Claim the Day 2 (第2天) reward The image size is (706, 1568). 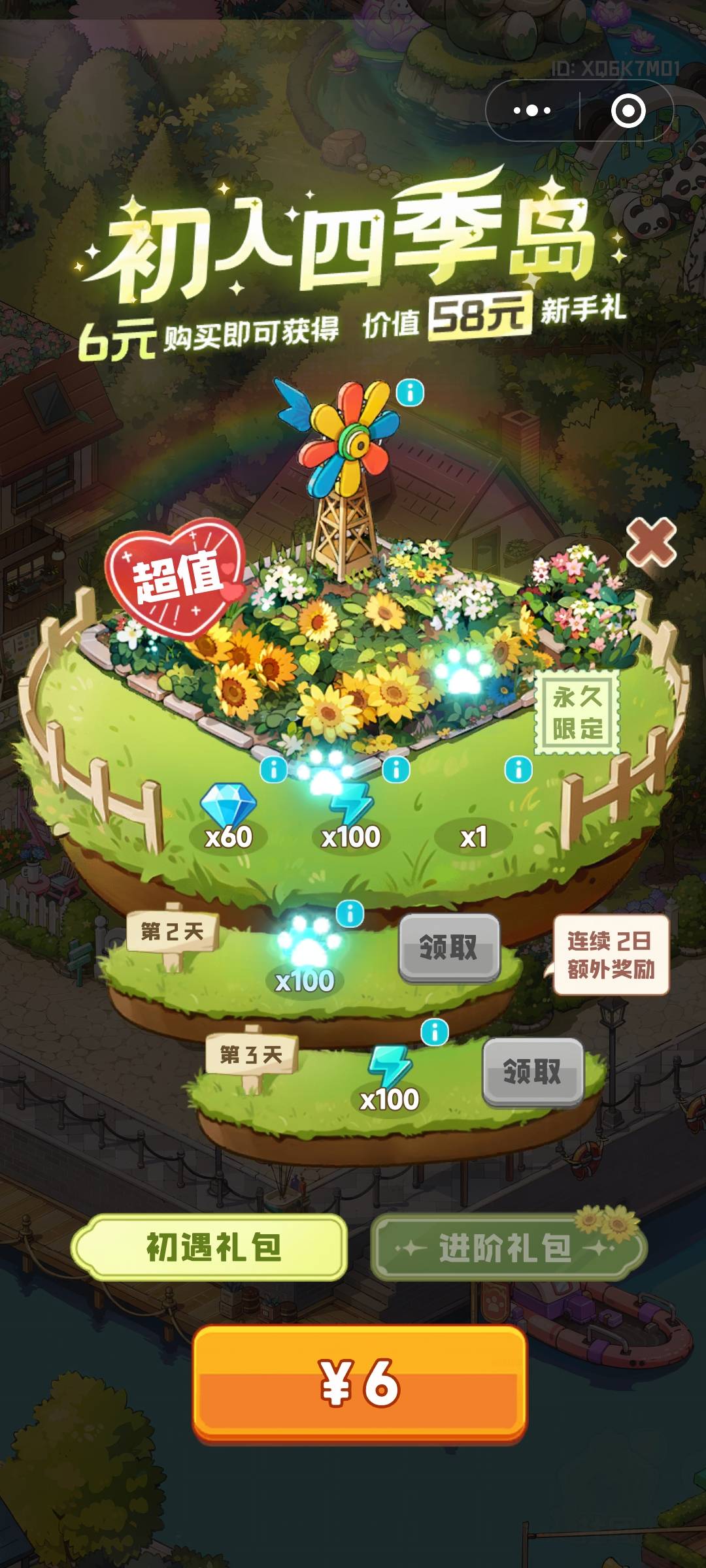point(449,947)
